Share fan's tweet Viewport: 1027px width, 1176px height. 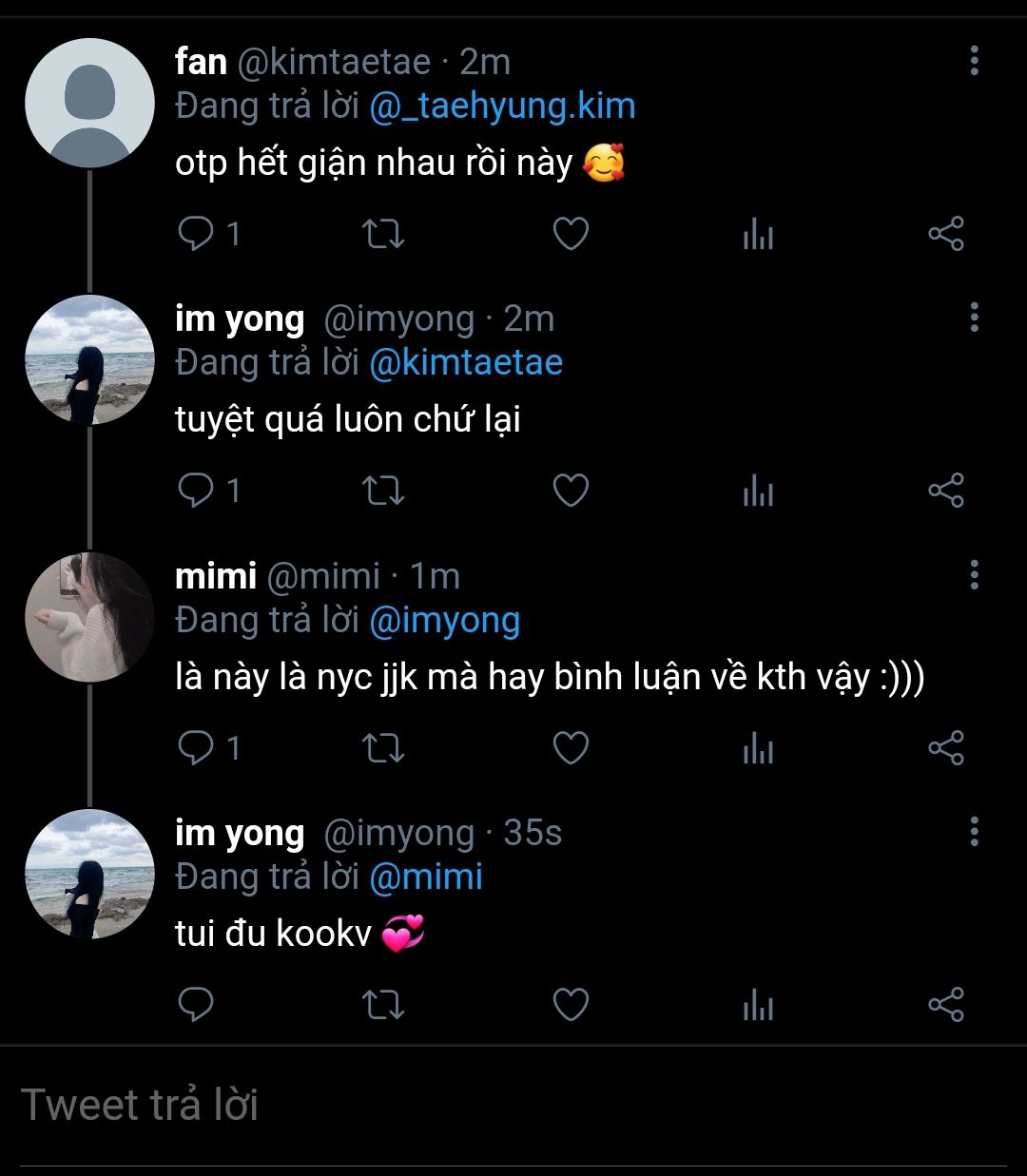(x=945, y=234)
